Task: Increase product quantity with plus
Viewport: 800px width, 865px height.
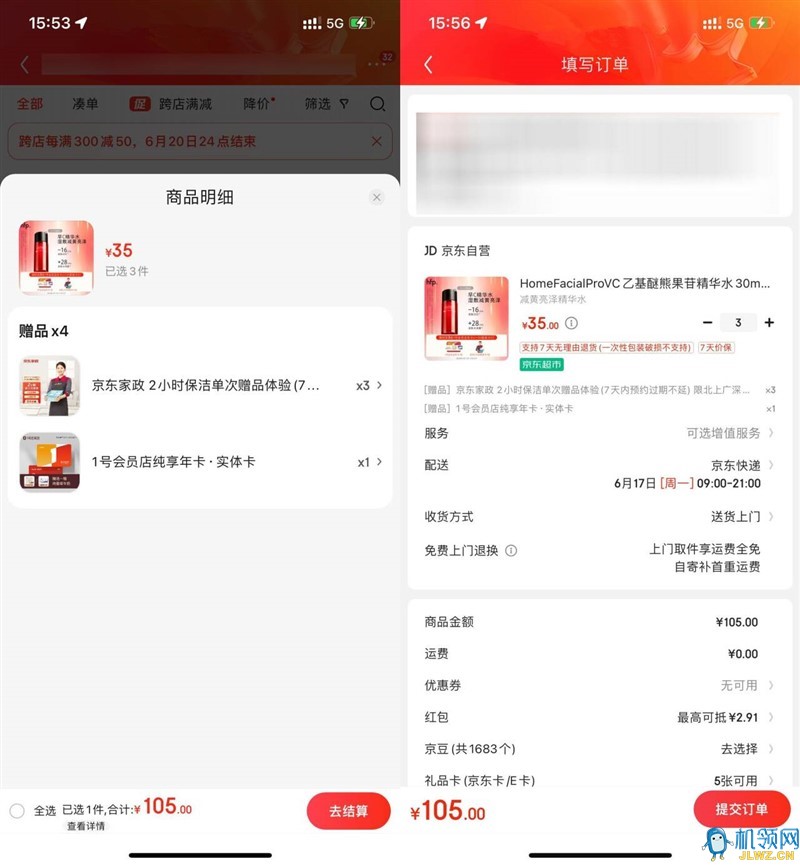Action: tap(769, 322)
